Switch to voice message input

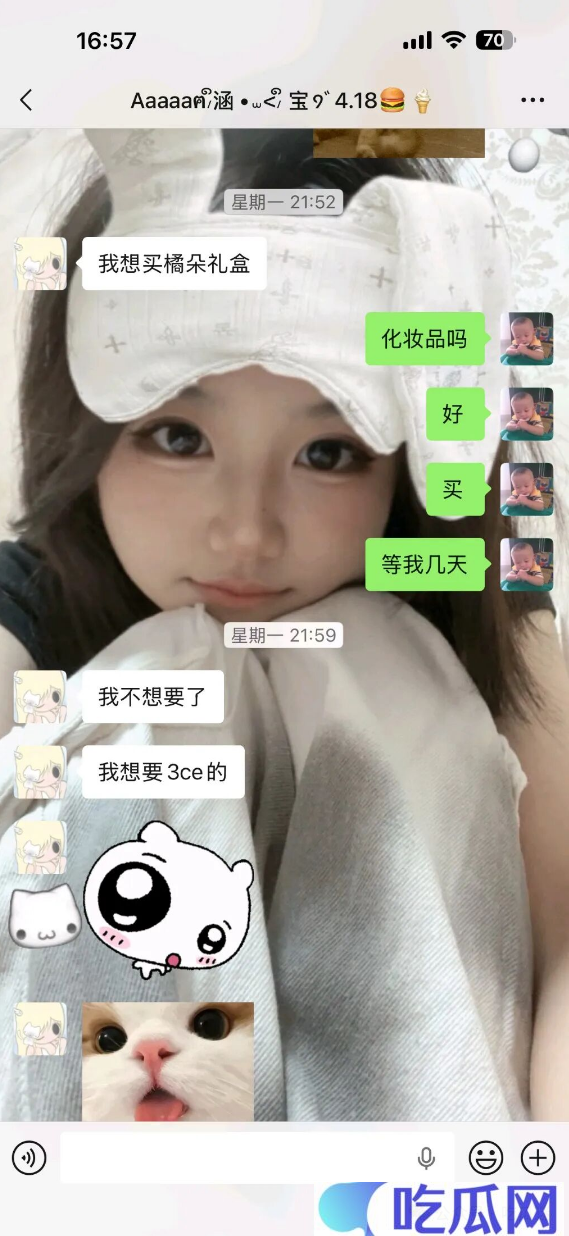tap(29, 1159)
